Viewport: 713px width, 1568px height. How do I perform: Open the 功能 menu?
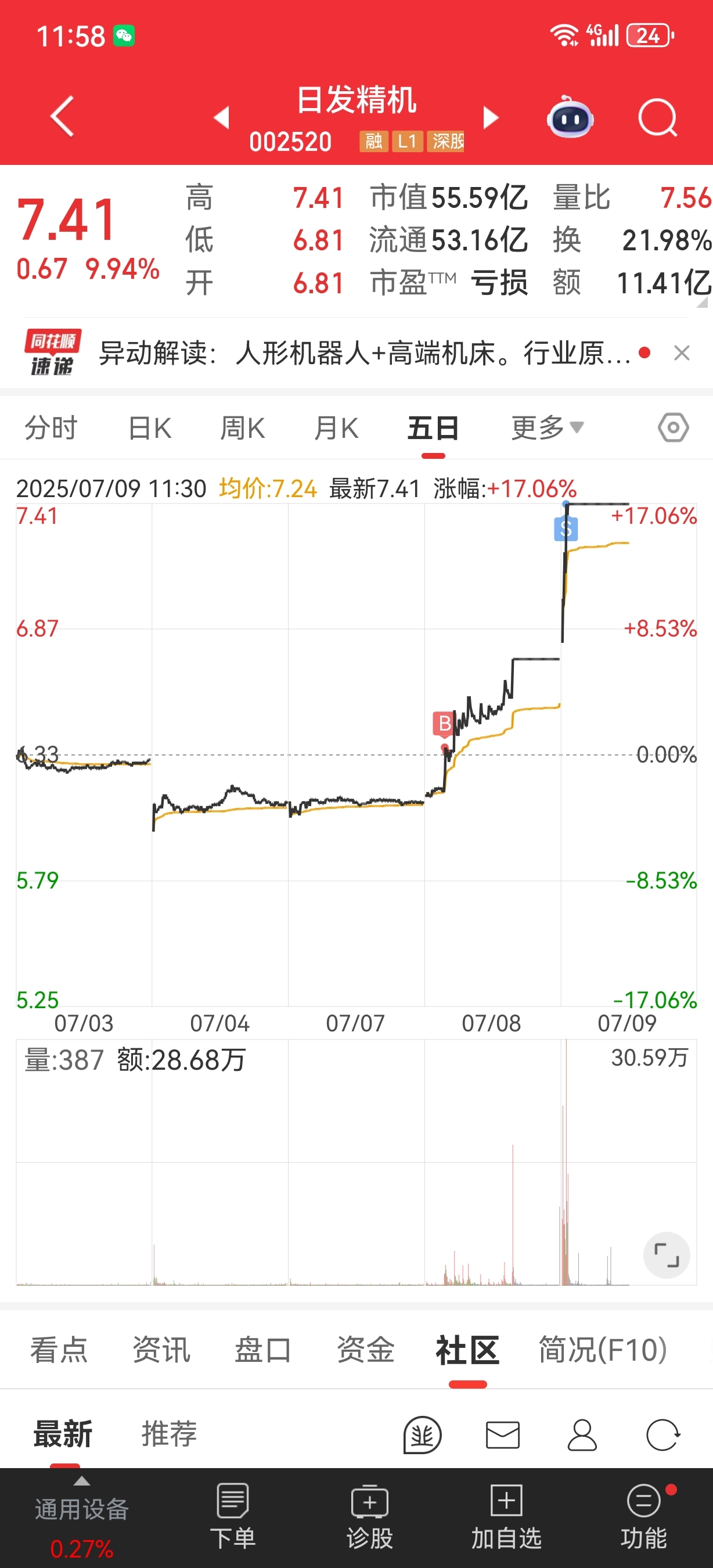(x=644, y=1516)
